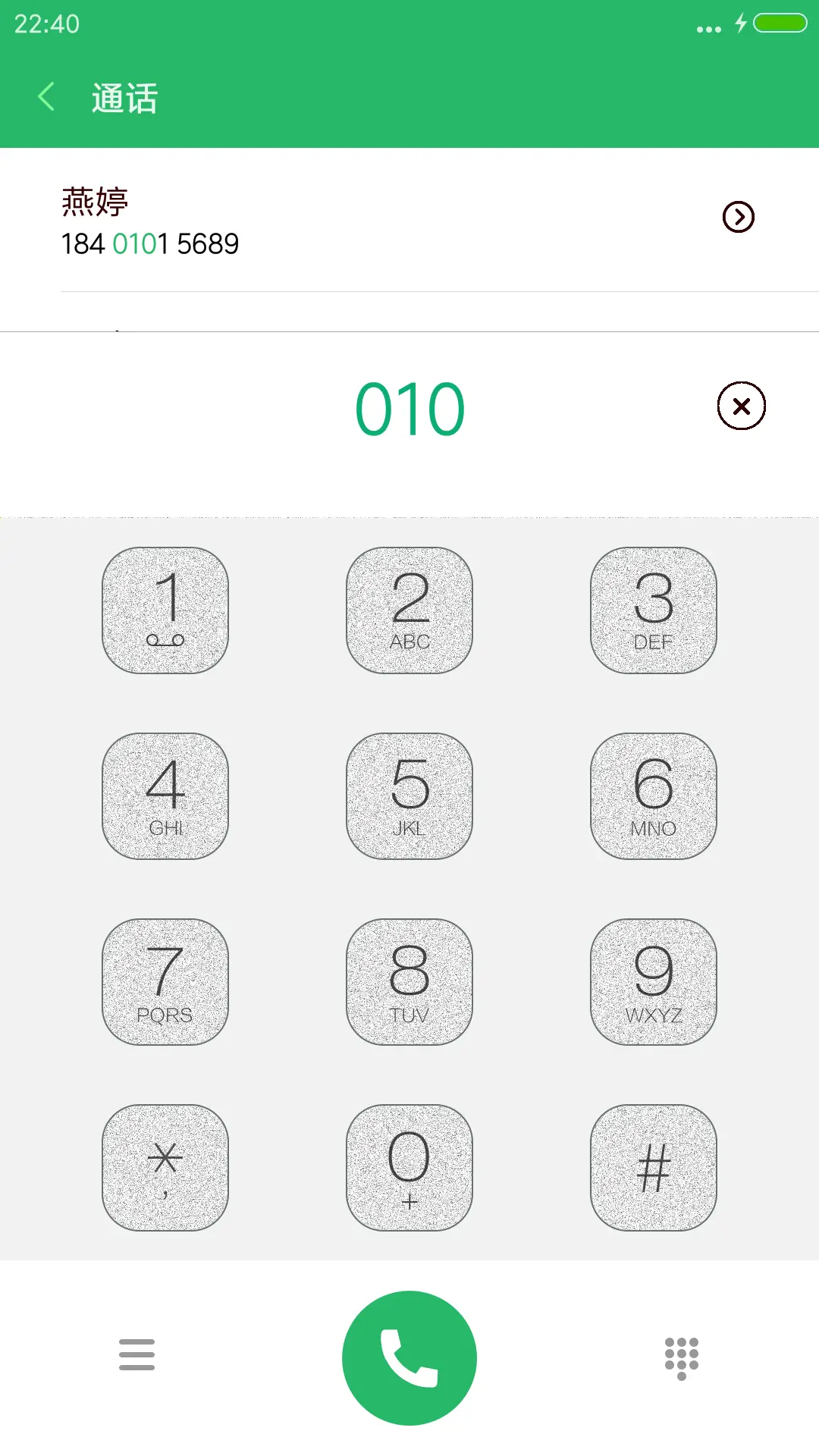Enter the 6 MNO key

coord(654,796)
